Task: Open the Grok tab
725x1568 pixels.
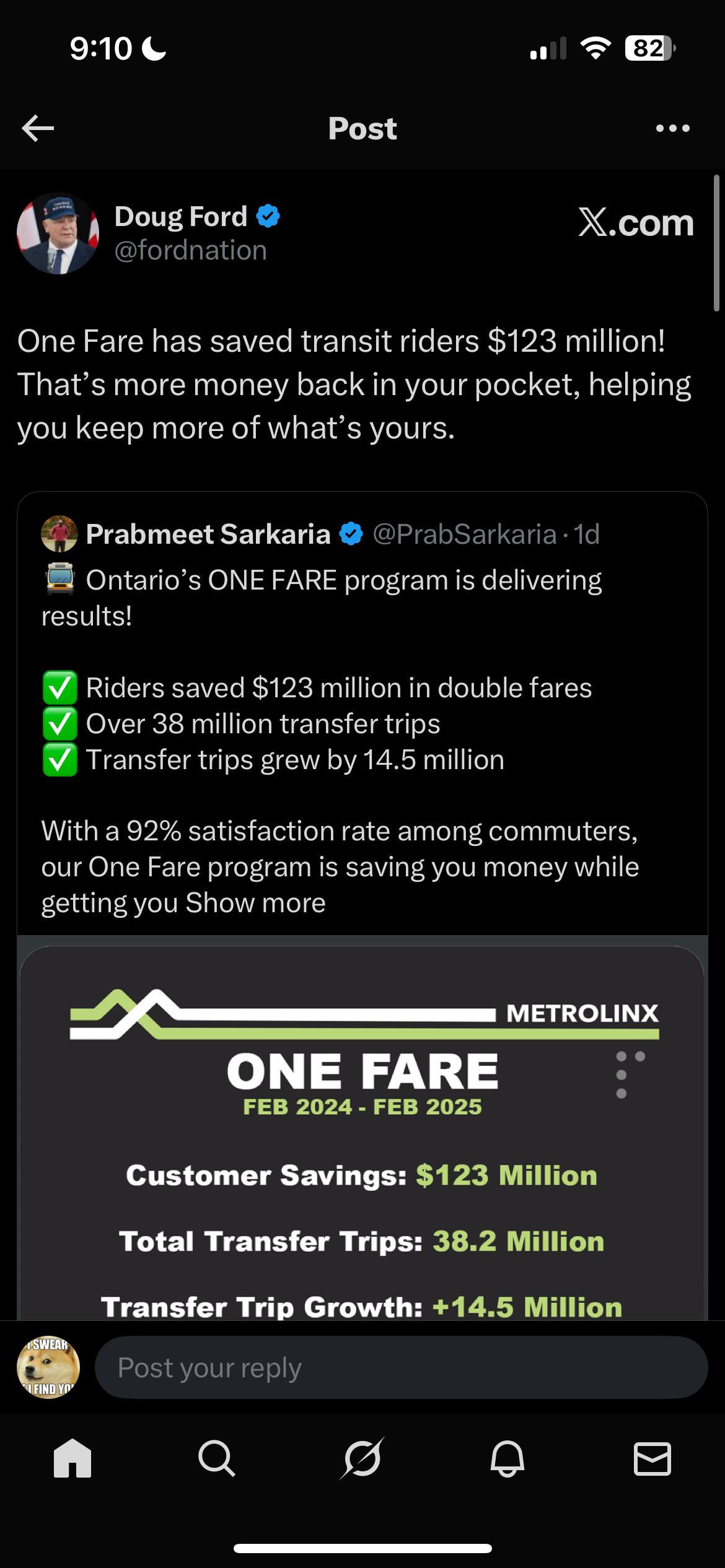Action: pyautogui.click(x=362, y=1458)
